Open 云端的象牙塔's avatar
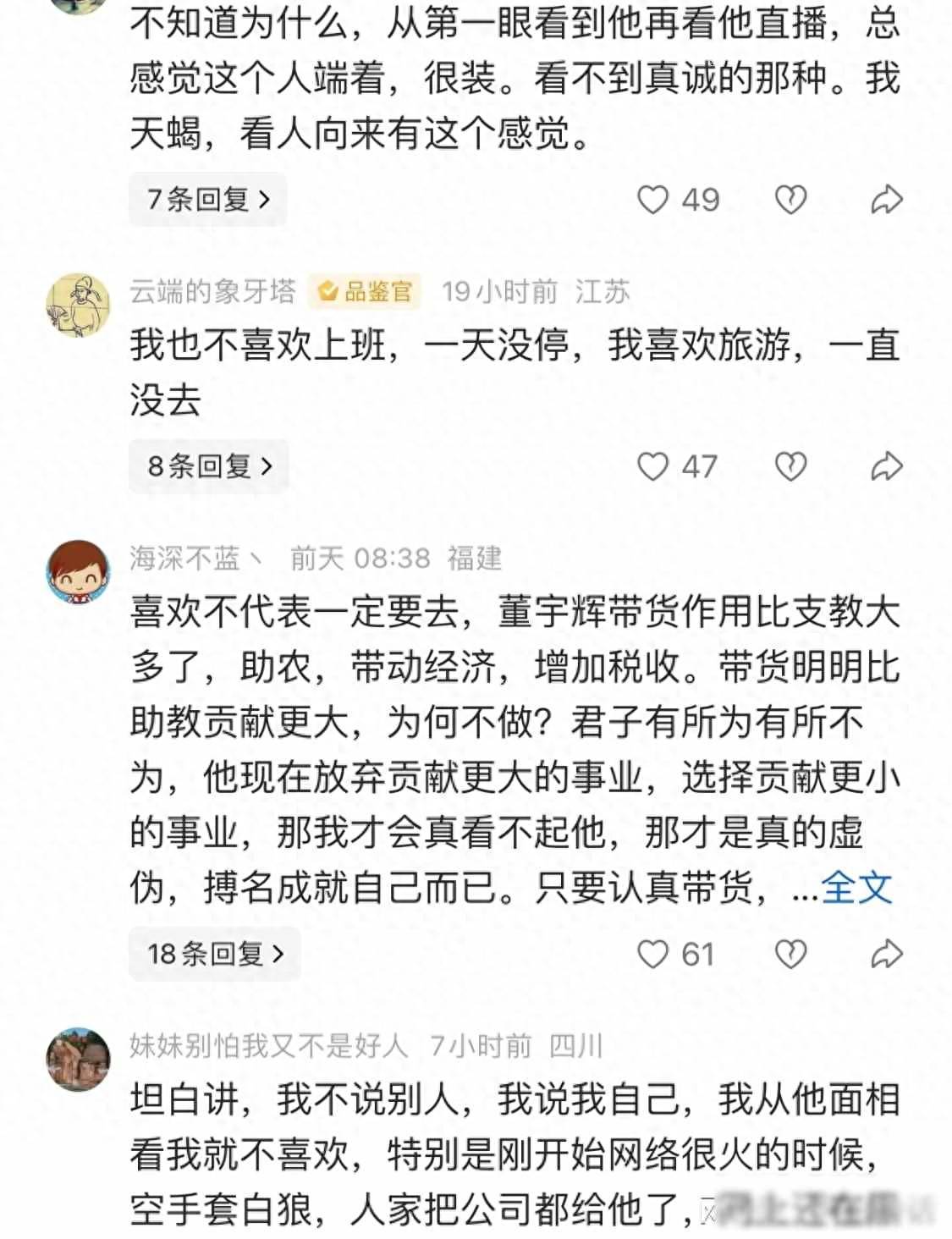The height and width of the screenshot is (1239, 952). tap(78, 305)
